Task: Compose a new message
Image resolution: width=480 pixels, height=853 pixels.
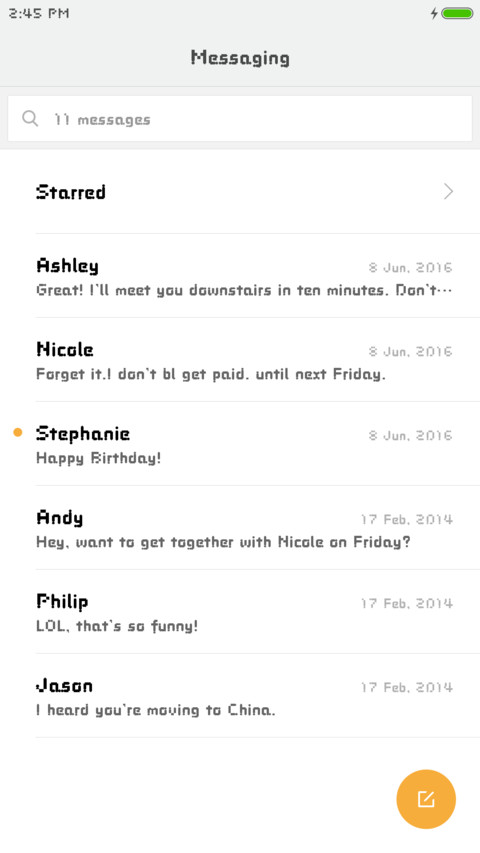Action: coord(426,799)
